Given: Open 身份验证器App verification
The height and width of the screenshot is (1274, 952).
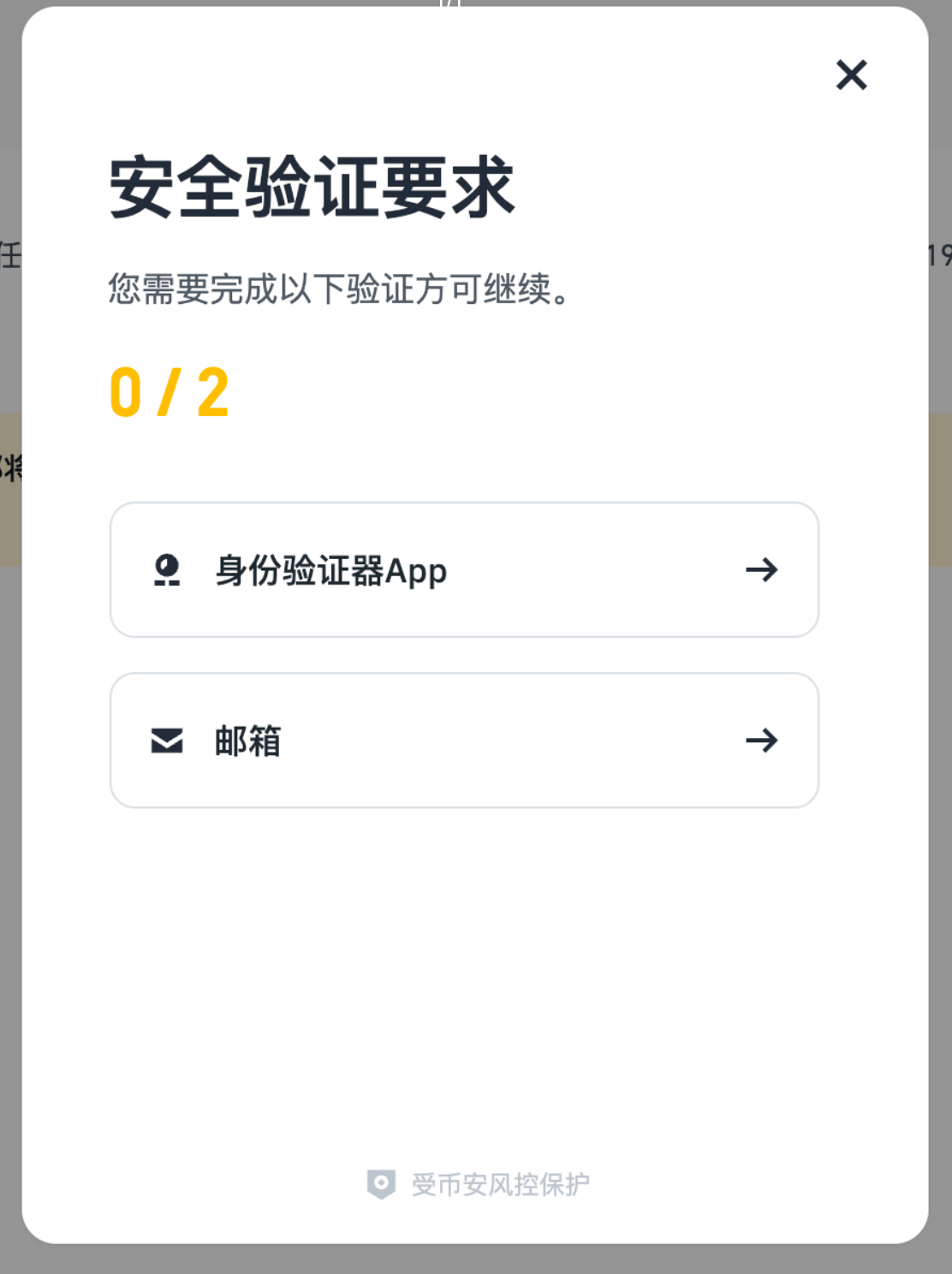Looking at the screenshot, I should point(464,570).
